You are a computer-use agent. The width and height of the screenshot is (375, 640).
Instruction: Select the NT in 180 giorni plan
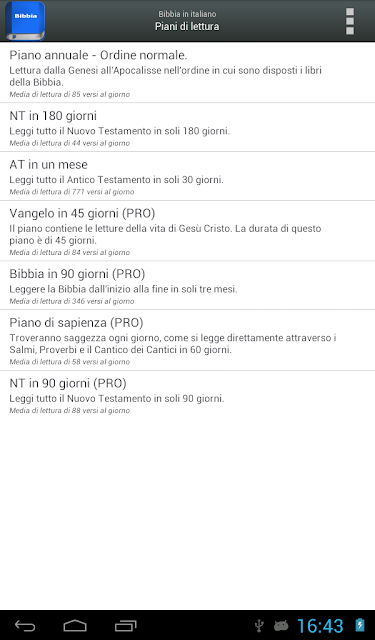tap(187, 127)
